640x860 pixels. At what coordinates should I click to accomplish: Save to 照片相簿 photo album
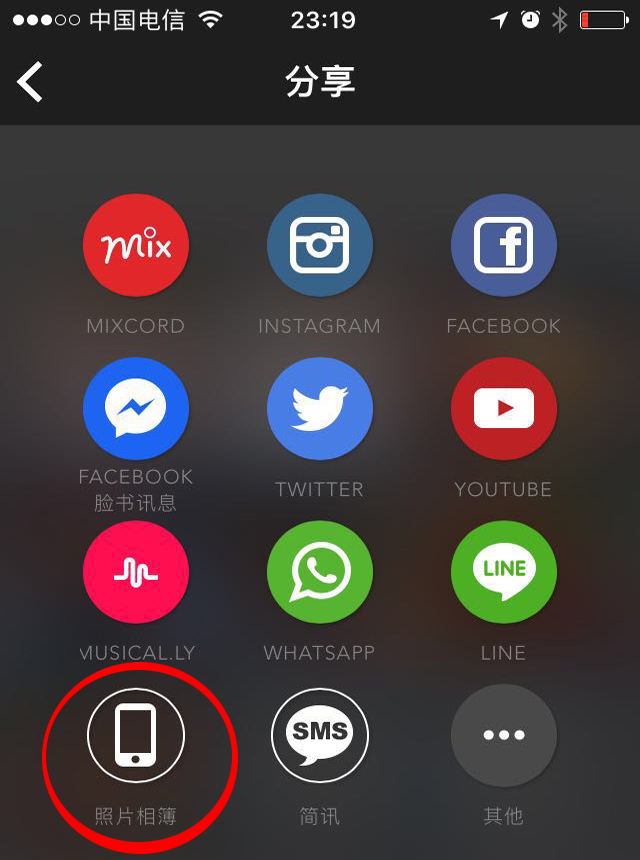tap(136, 736)
